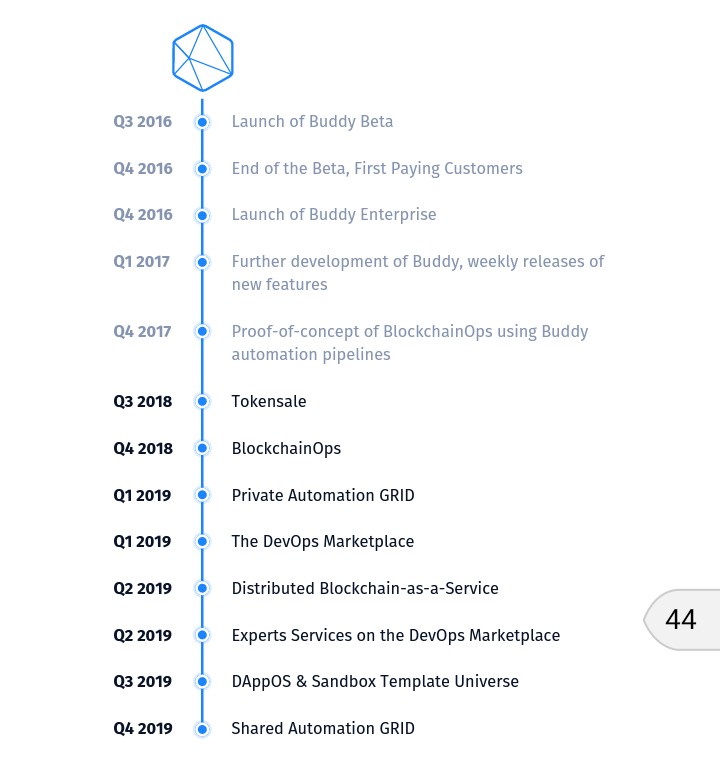Tap the page 44 scroll handle
The image size is (720, 777).
(x=682, y=619)
